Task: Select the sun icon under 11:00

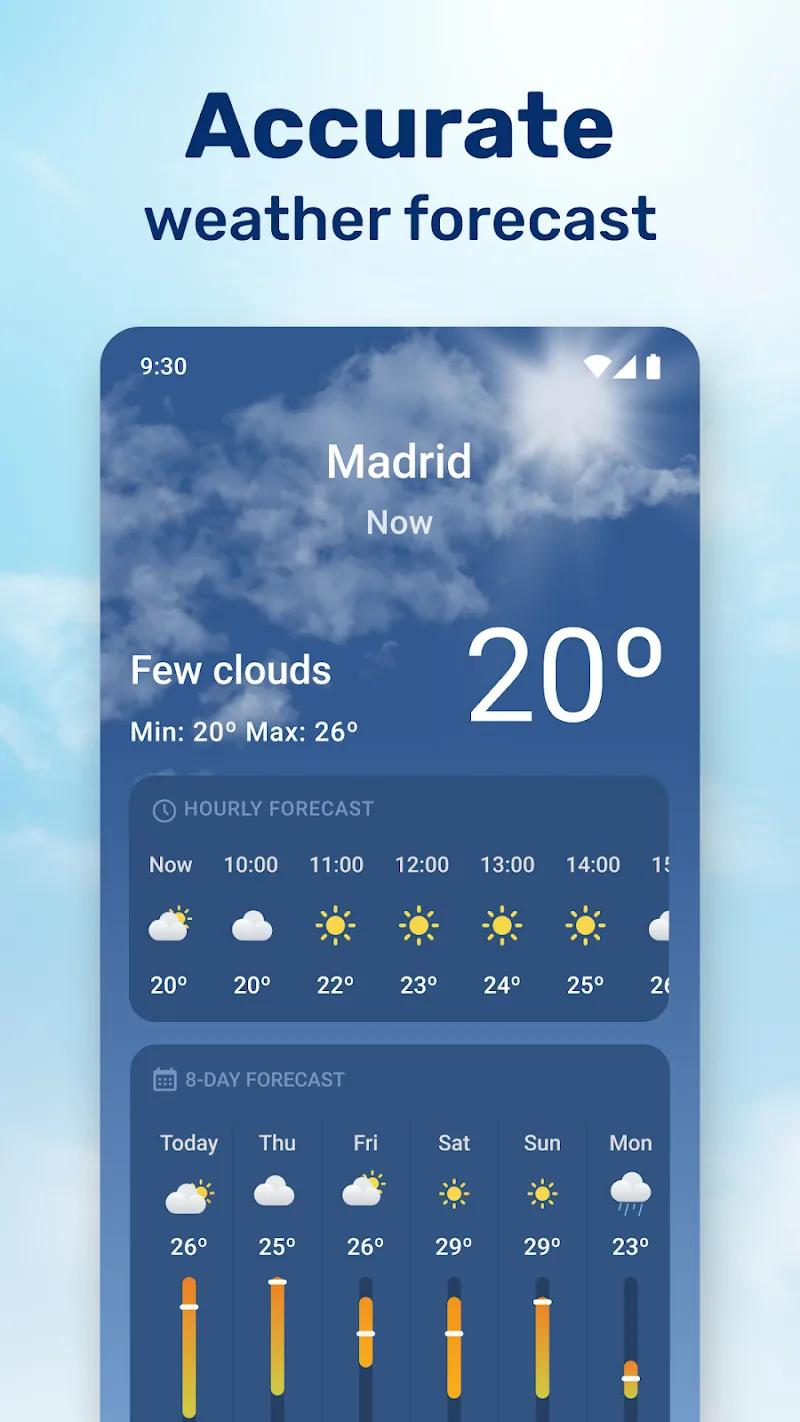Action: point(336,925)
